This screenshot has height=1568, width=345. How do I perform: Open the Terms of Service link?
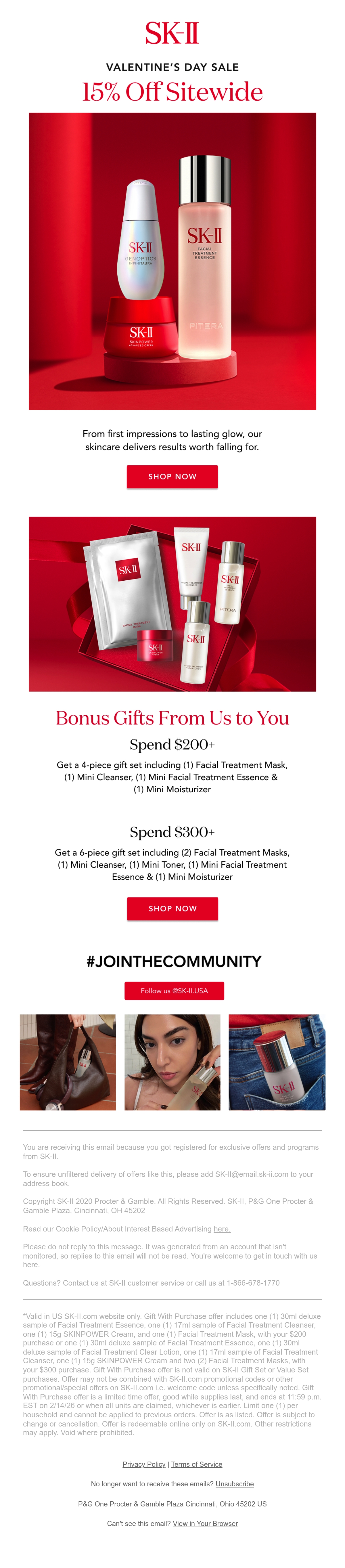pyautogui.click(x=197, y=1464)
